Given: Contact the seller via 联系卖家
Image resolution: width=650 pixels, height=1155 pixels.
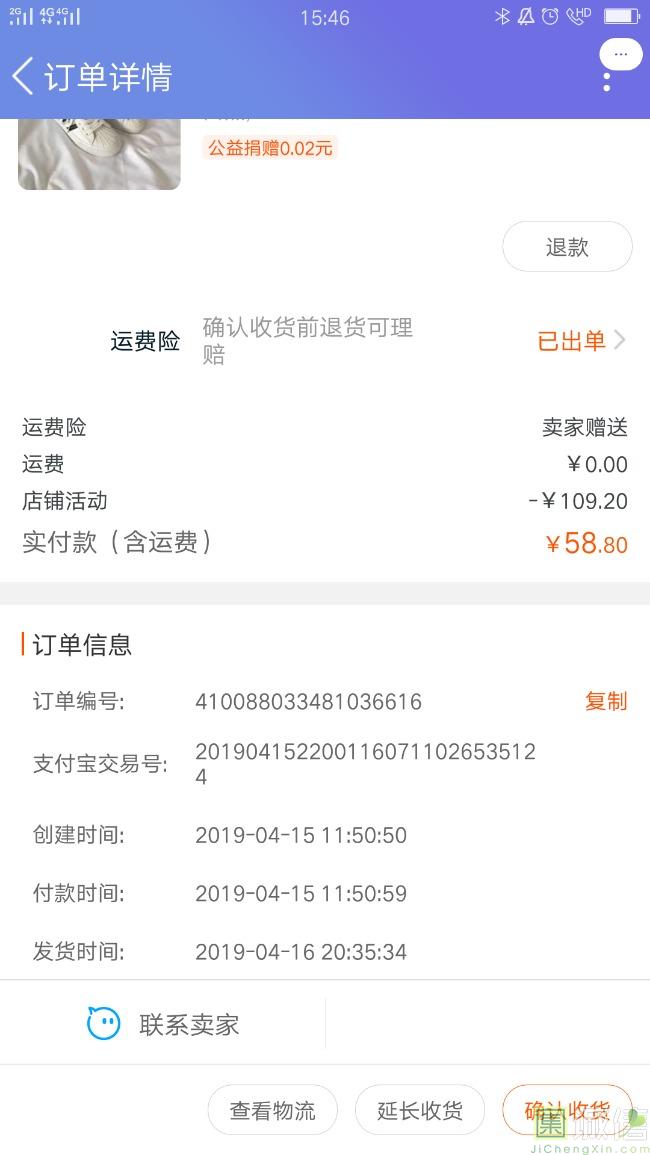Looking at the screenshot, I should (x=164, y=1024).
